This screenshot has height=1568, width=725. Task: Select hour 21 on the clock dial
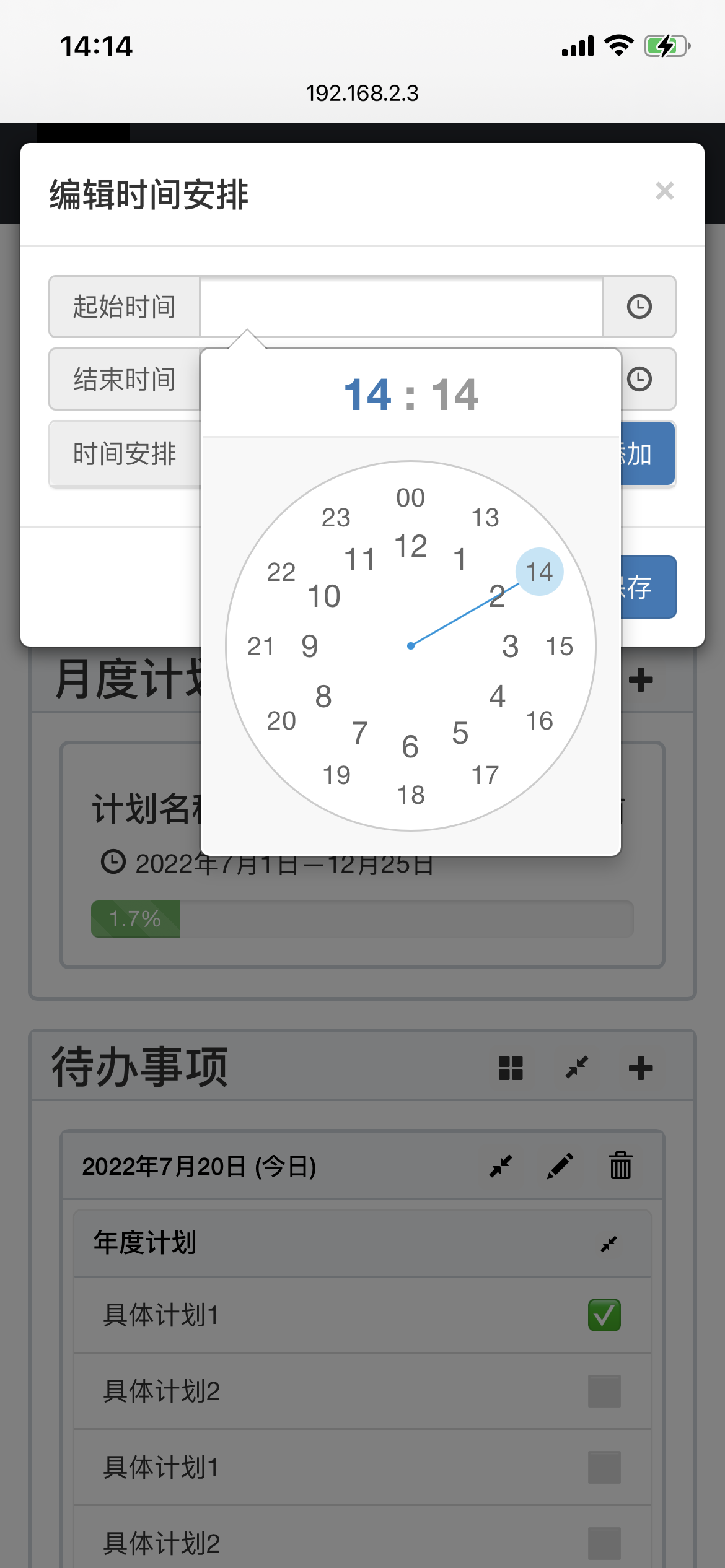(x=261, y=647)
